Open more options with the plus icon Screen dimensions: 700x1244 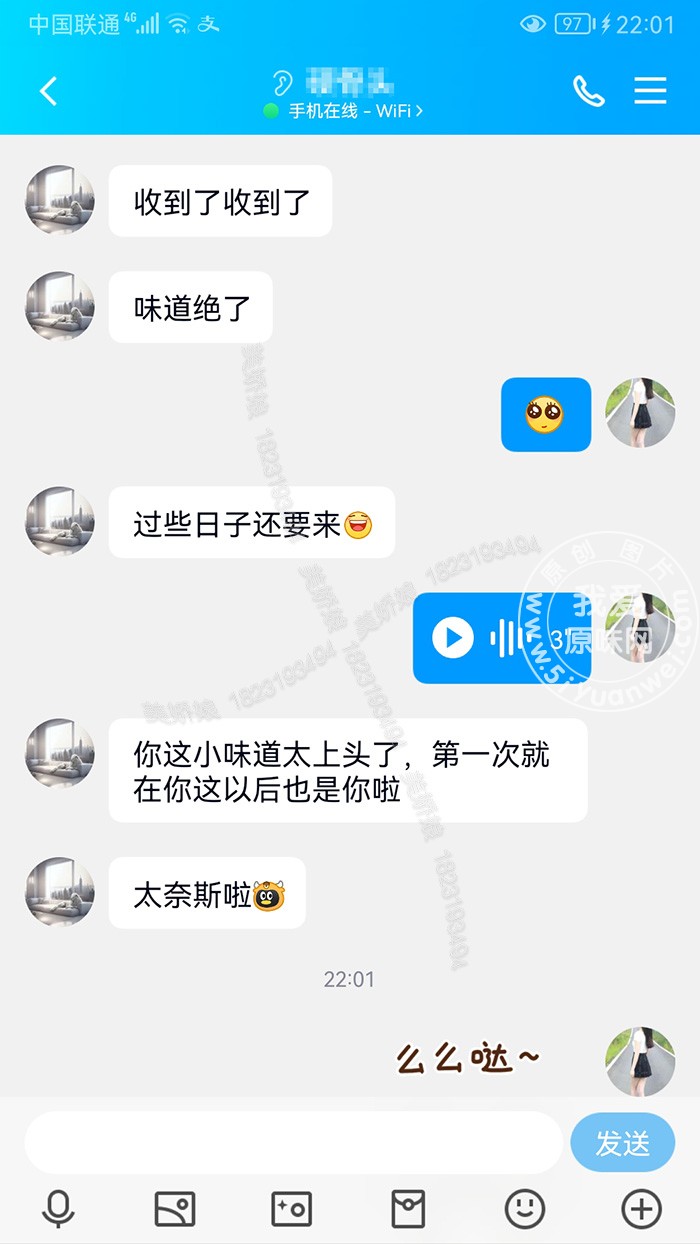641,1209
